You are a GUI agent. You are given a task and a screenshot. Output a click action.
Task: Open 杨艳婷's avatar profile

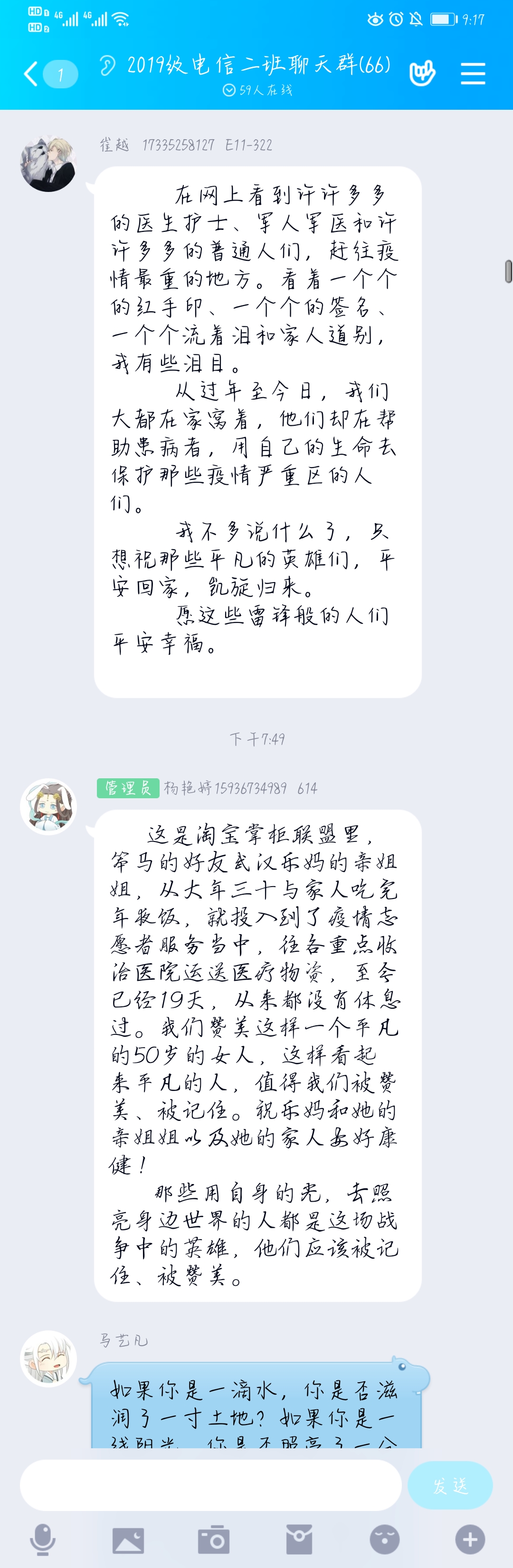48,806
